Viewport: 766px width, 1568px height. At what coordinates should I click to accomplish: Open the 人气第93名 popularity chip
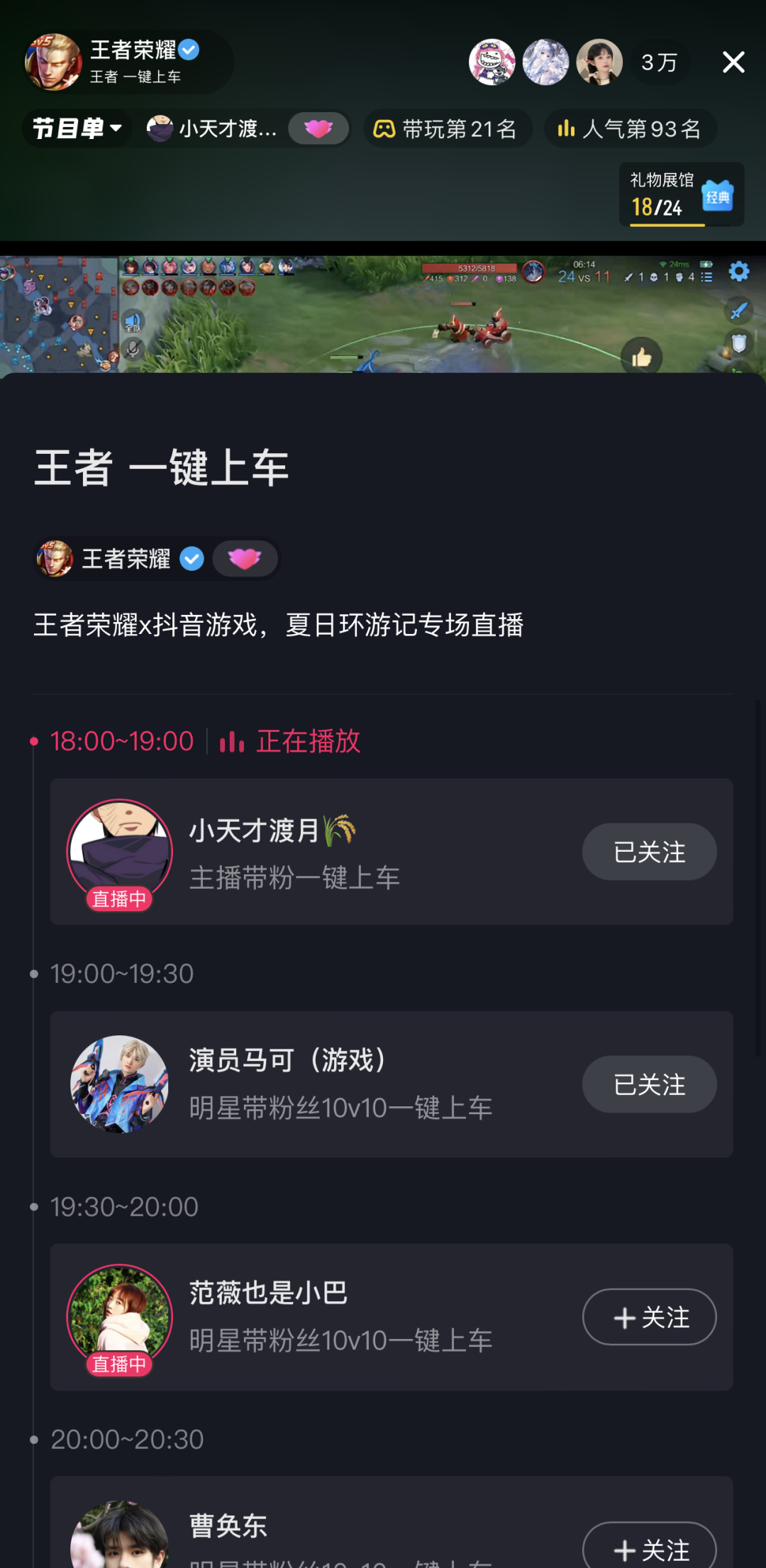631,128
